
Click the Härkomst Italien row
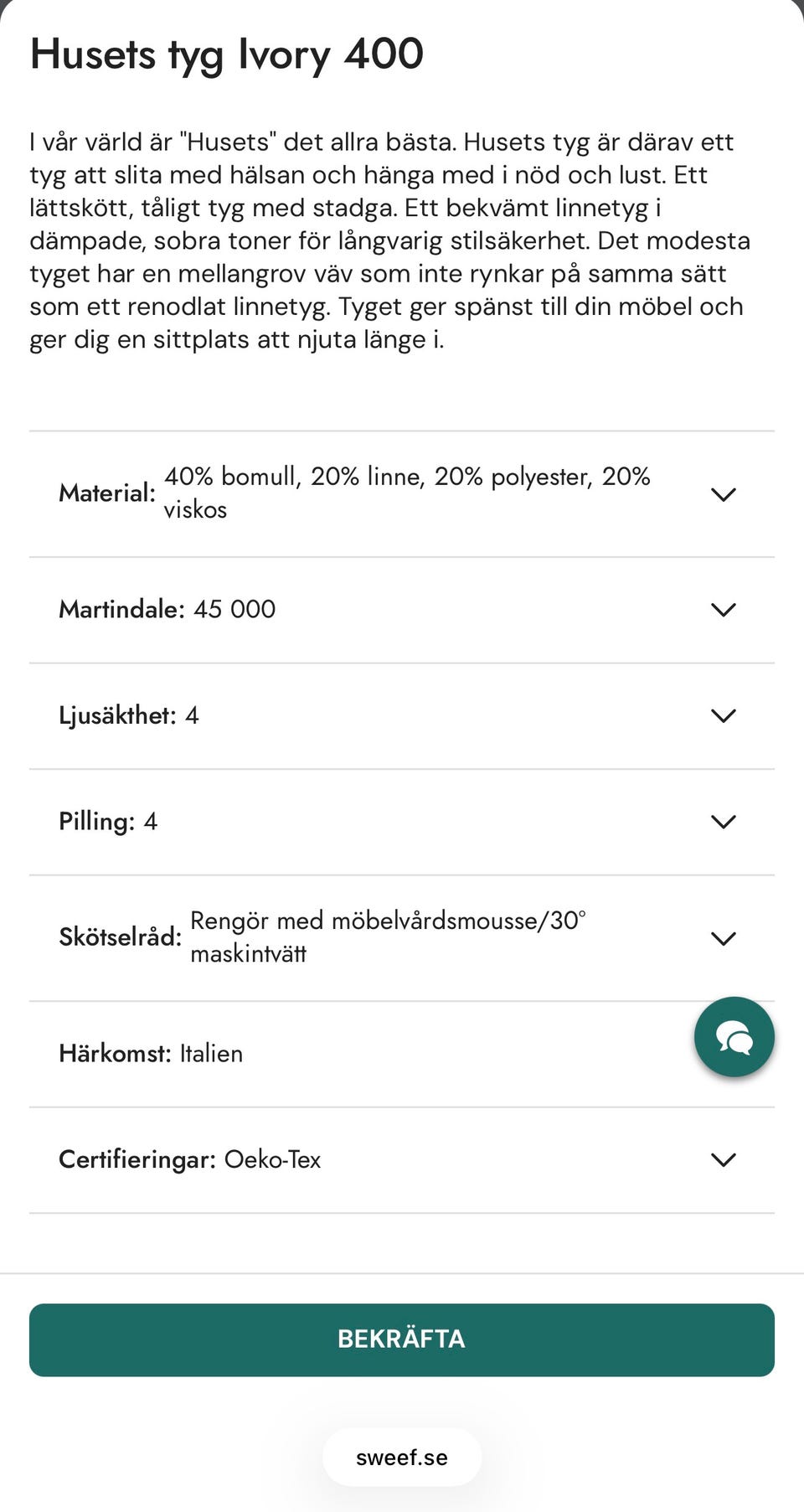pos(151,1054)
